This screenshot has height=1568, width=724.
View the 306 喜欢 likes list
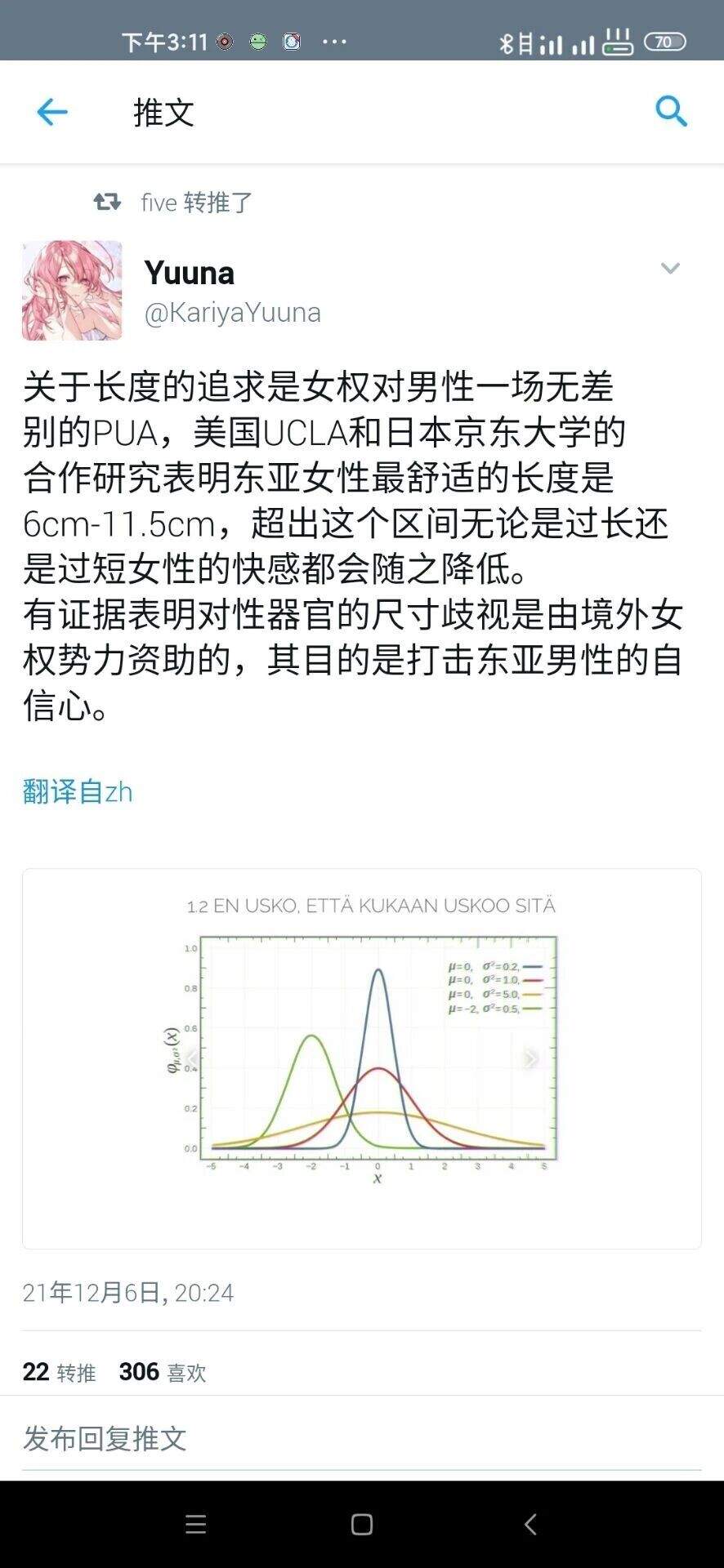163,1372
